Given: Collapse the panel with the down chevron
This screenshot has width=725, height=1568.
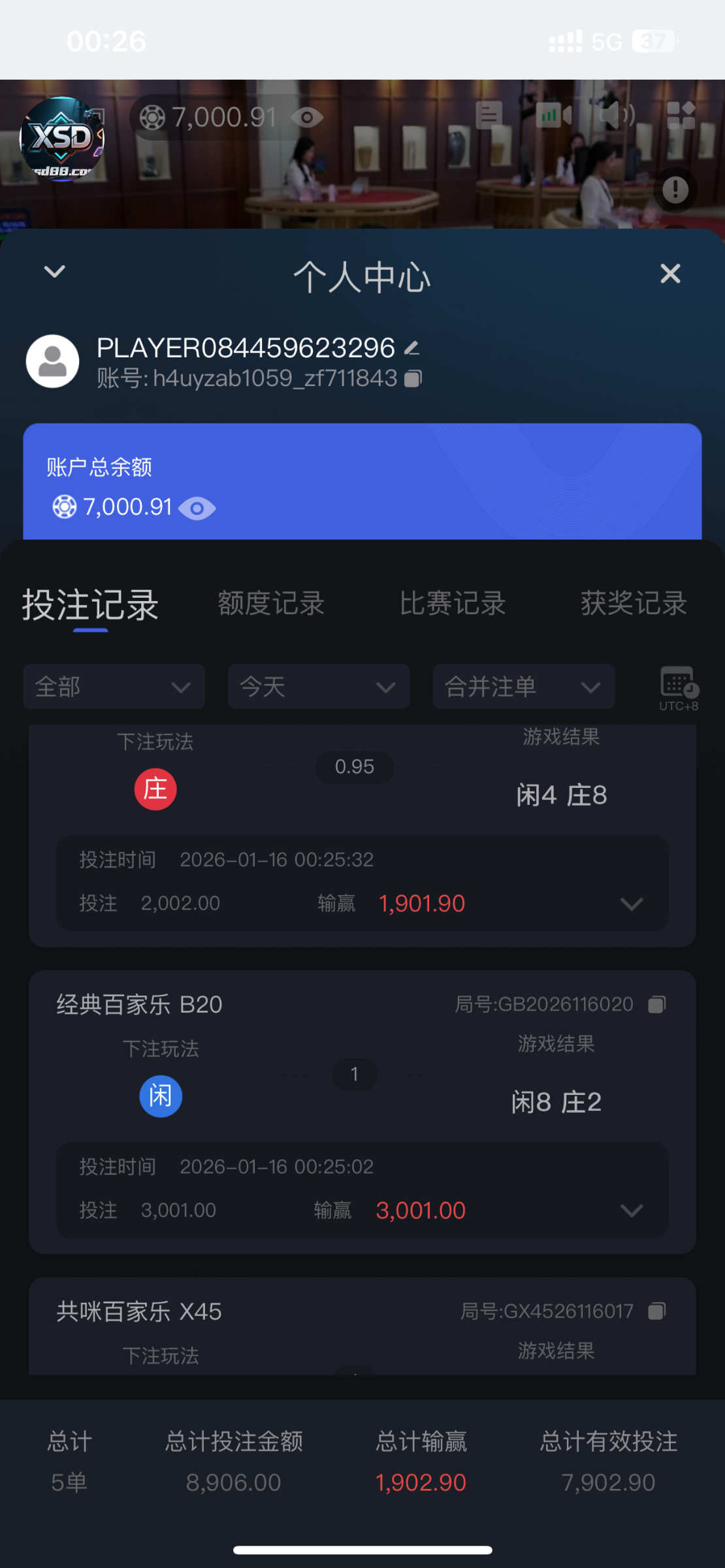Looking at the screenshot, I should pyautogui.click(x=55, y=271).
